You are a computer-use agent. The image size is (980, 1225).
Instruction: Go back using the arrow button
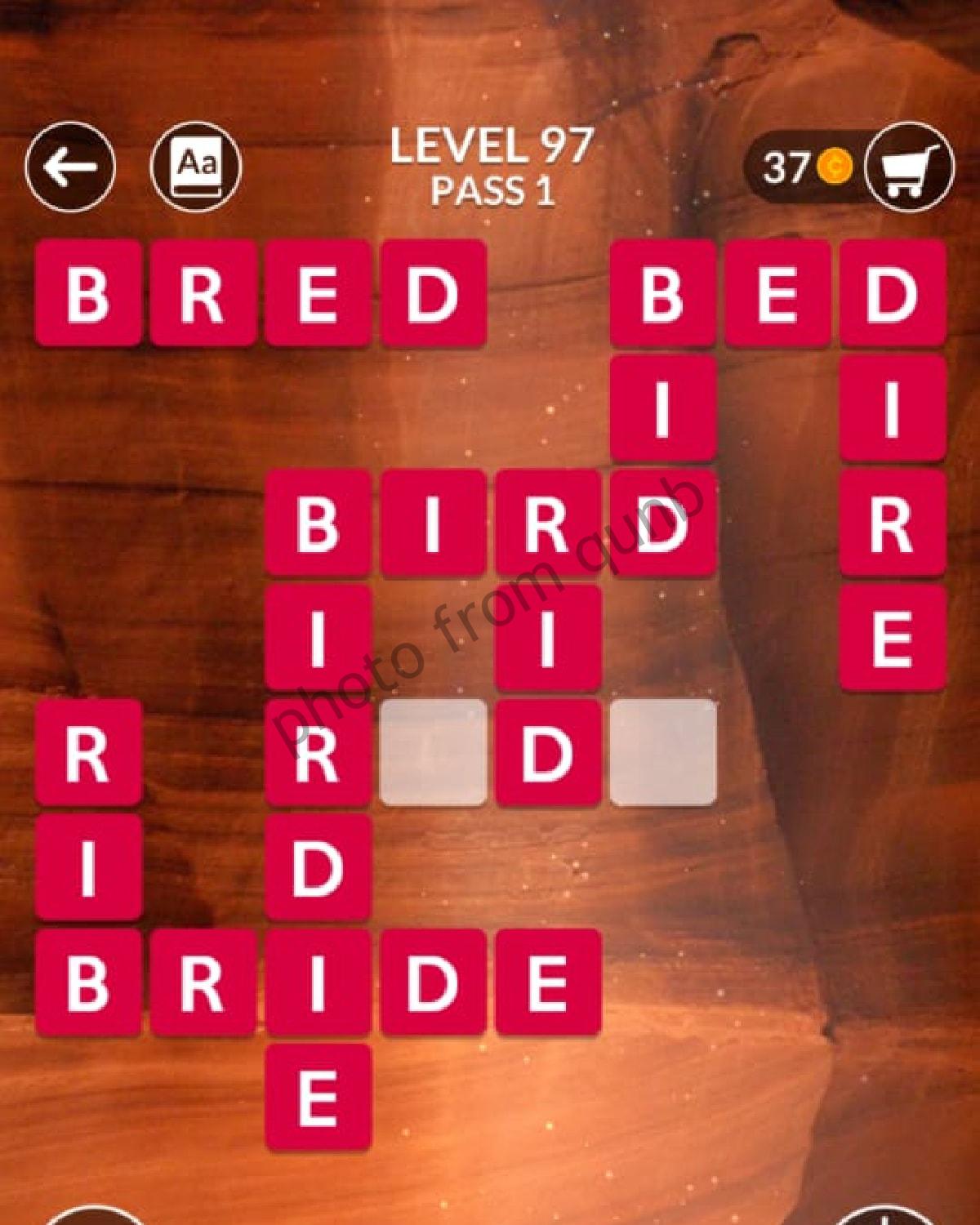70,167
